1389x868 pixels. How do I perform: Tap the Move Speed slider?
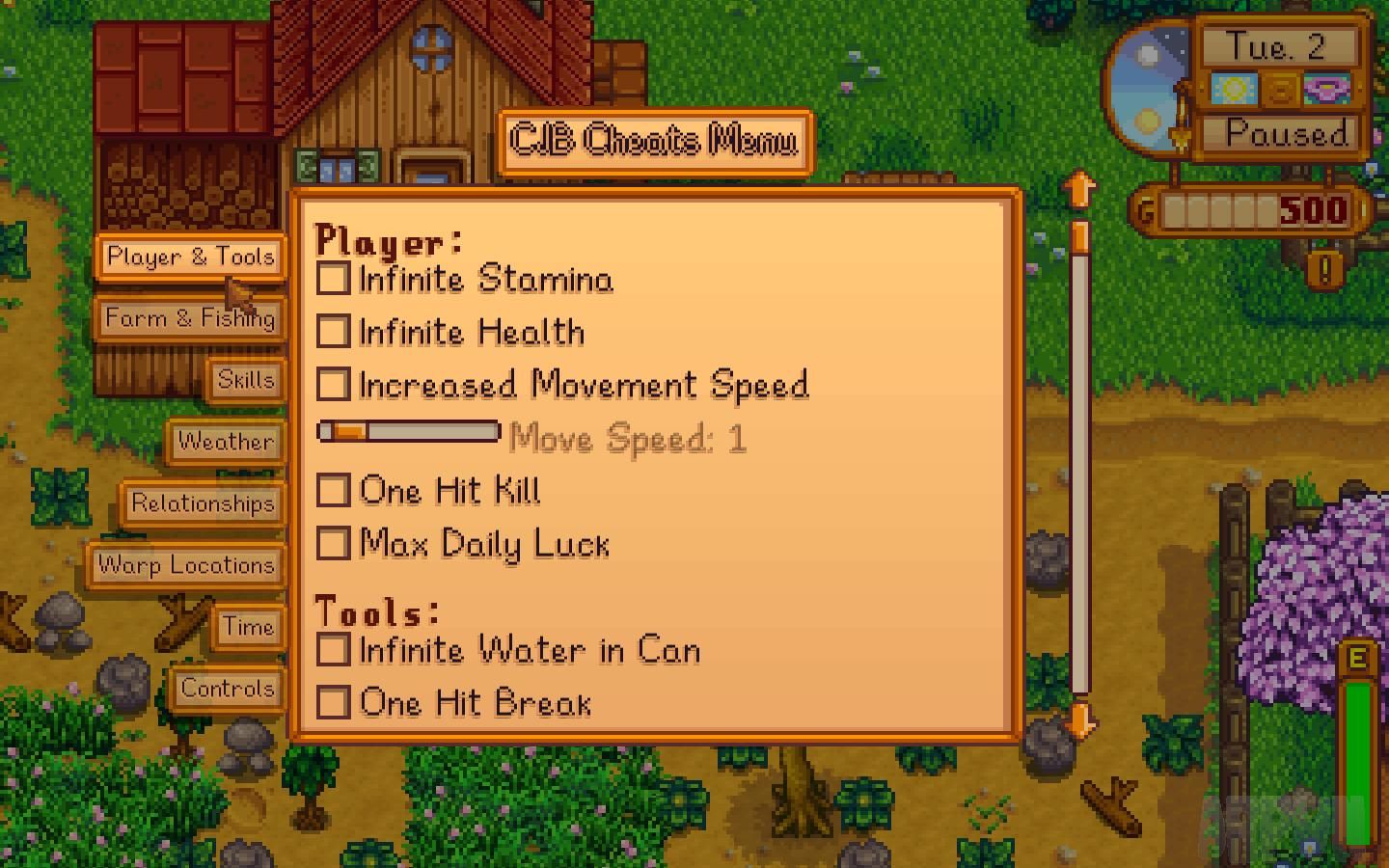pos(409,432)
